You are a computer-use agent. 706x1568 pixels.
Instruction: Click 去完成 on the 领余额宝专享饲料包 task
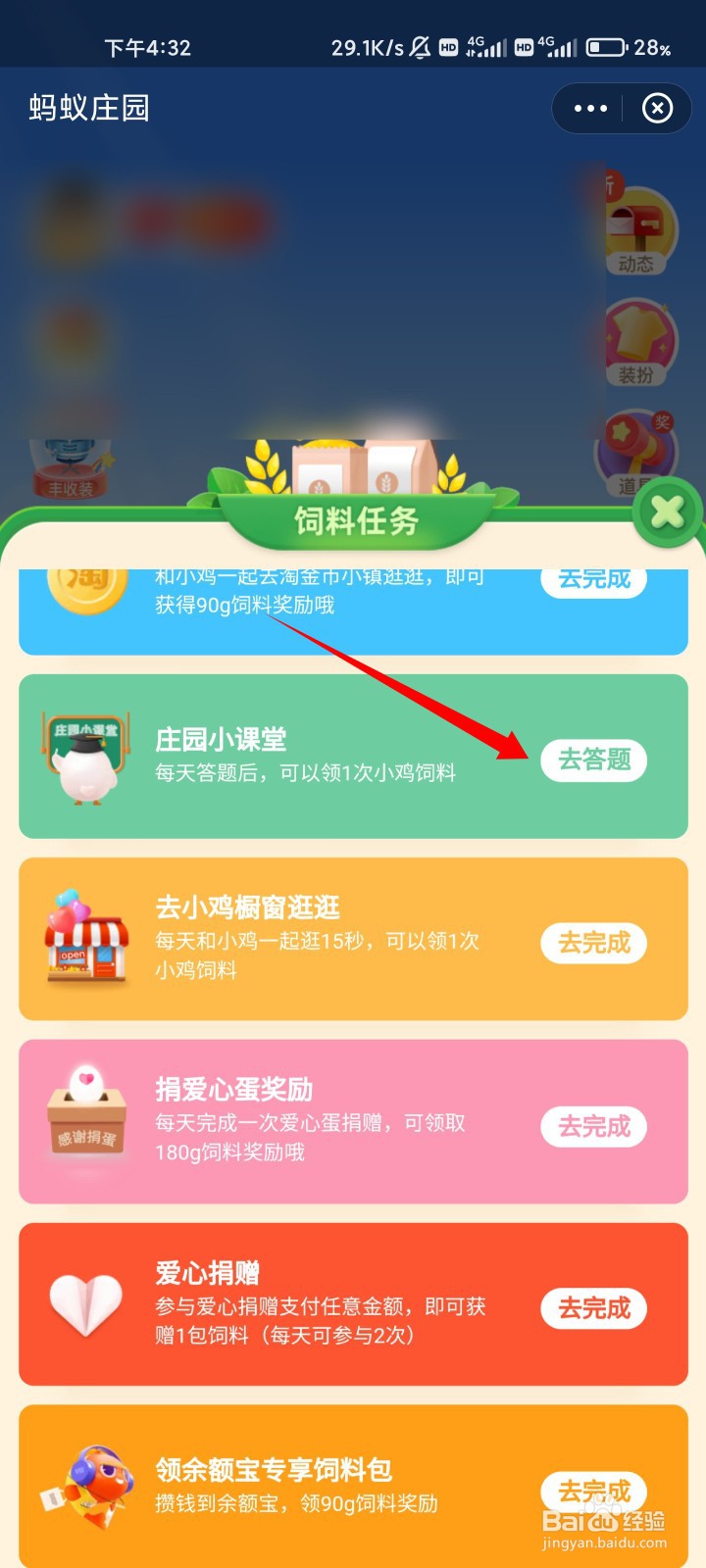pos(593,1492)
